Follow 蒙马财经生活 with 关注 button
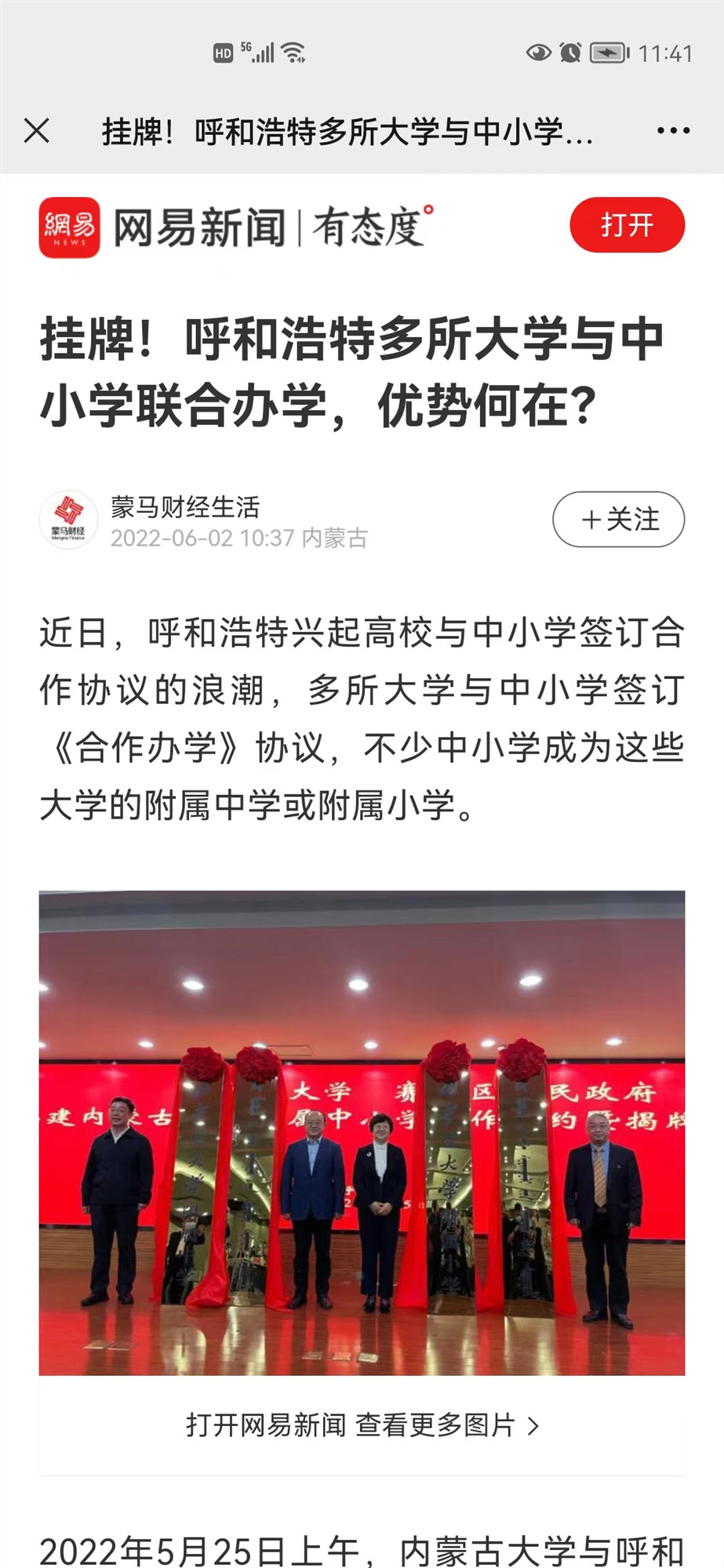Image resolution: width=724 pixels, height=1568 pixels. (x=618, y=519)
